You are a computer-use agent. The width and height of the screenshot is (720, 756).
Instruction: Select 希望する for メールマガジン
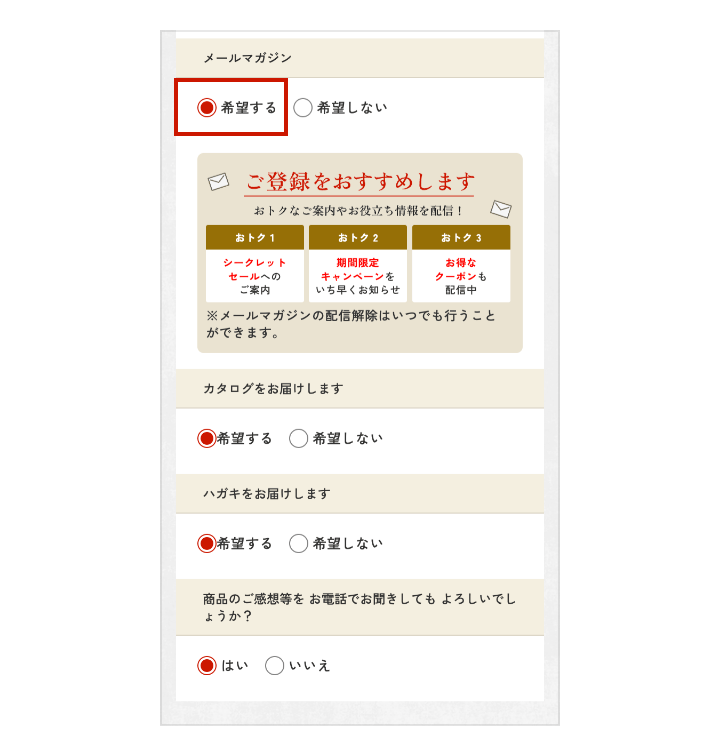pyautogui.click(x=207, y=108)
